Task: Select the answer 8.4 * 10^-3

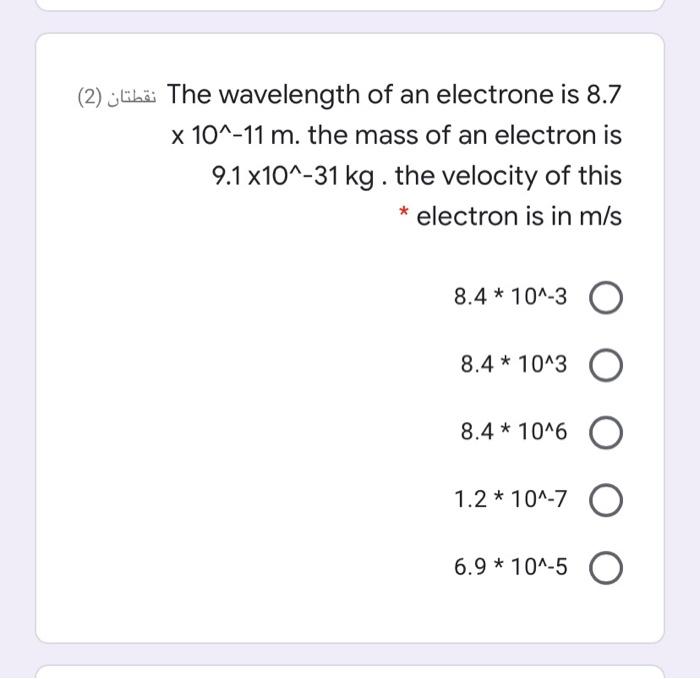Action: pyautogui.click(x=609, y=297)
